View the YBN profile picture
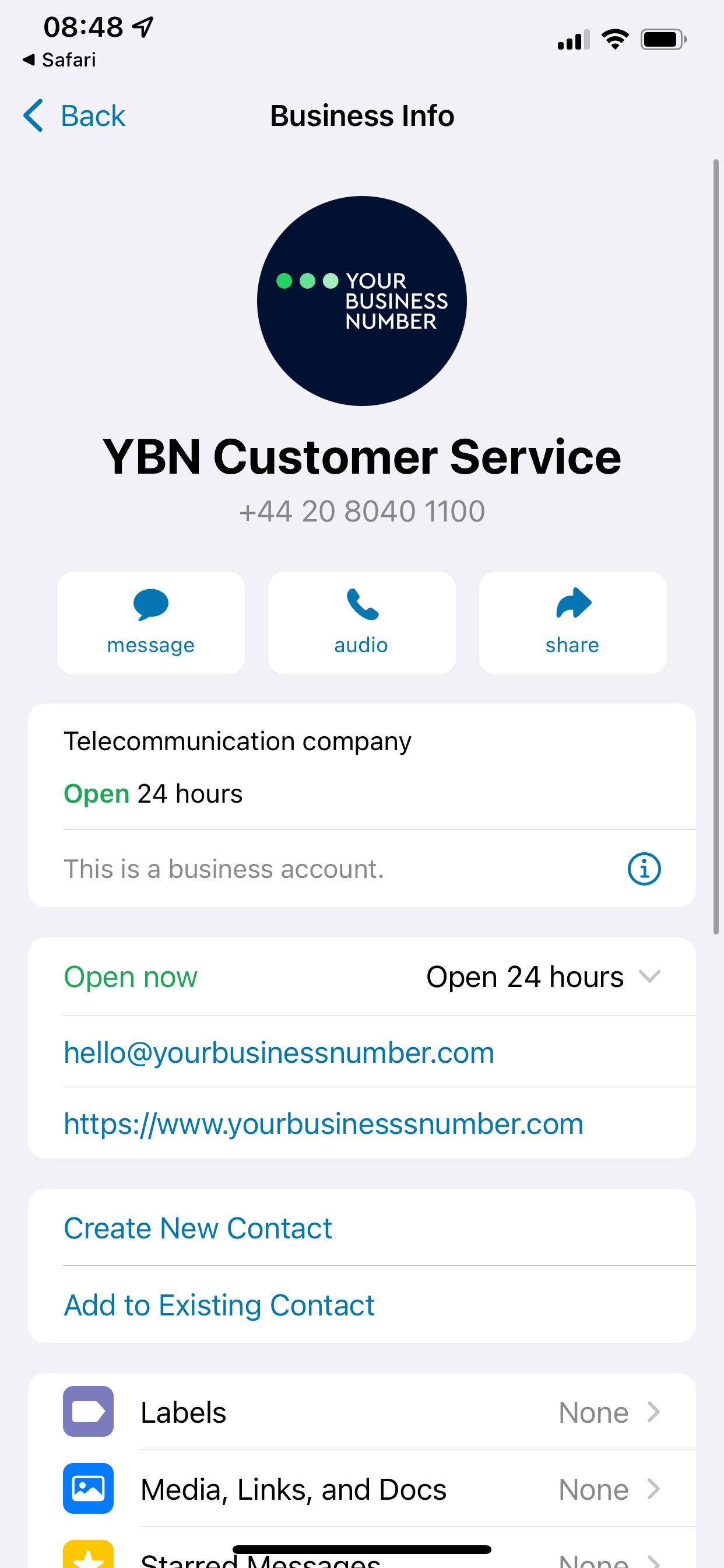 361,300
